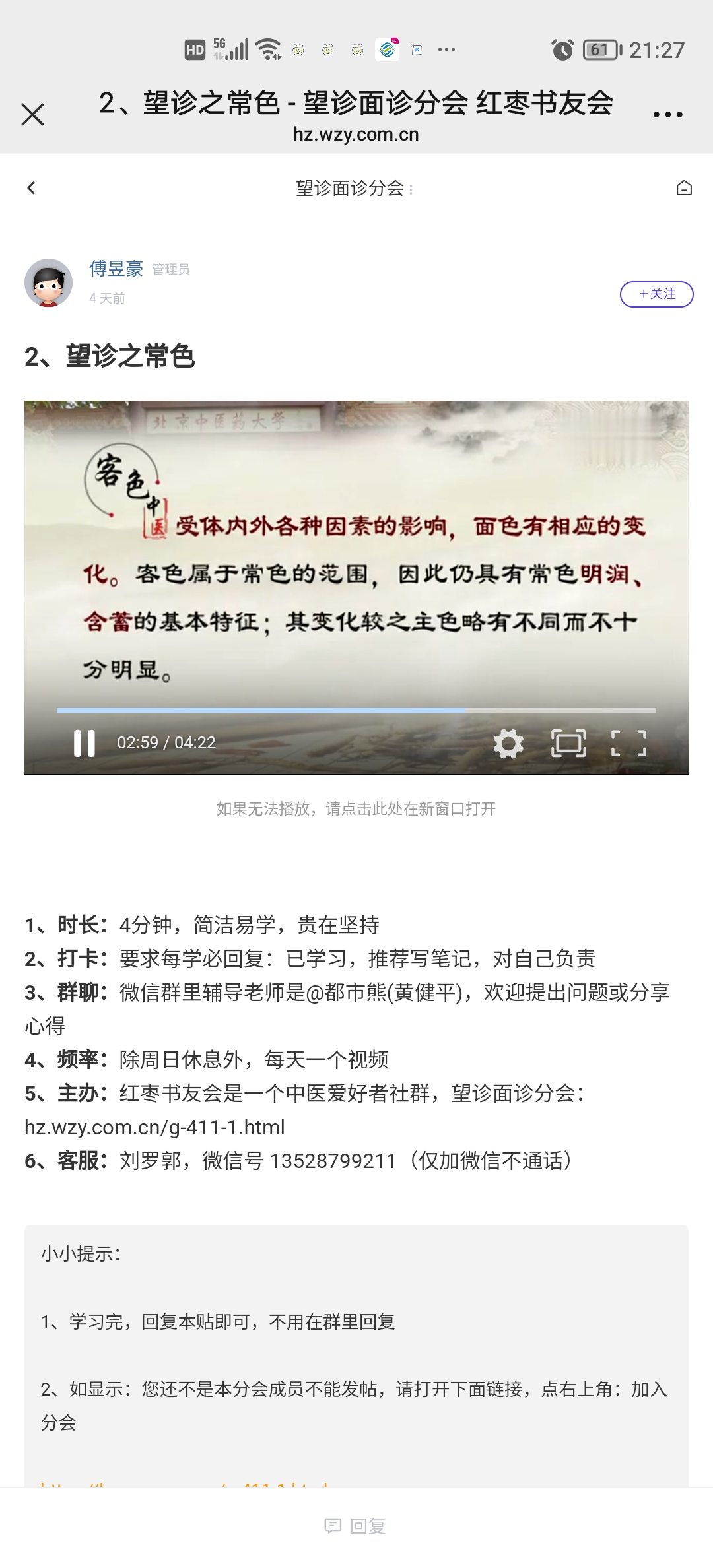Image resolution: width=713 pixels, height=1568 pixels.
Task: Open the home icon in the header
Action: tap(684, 189)
